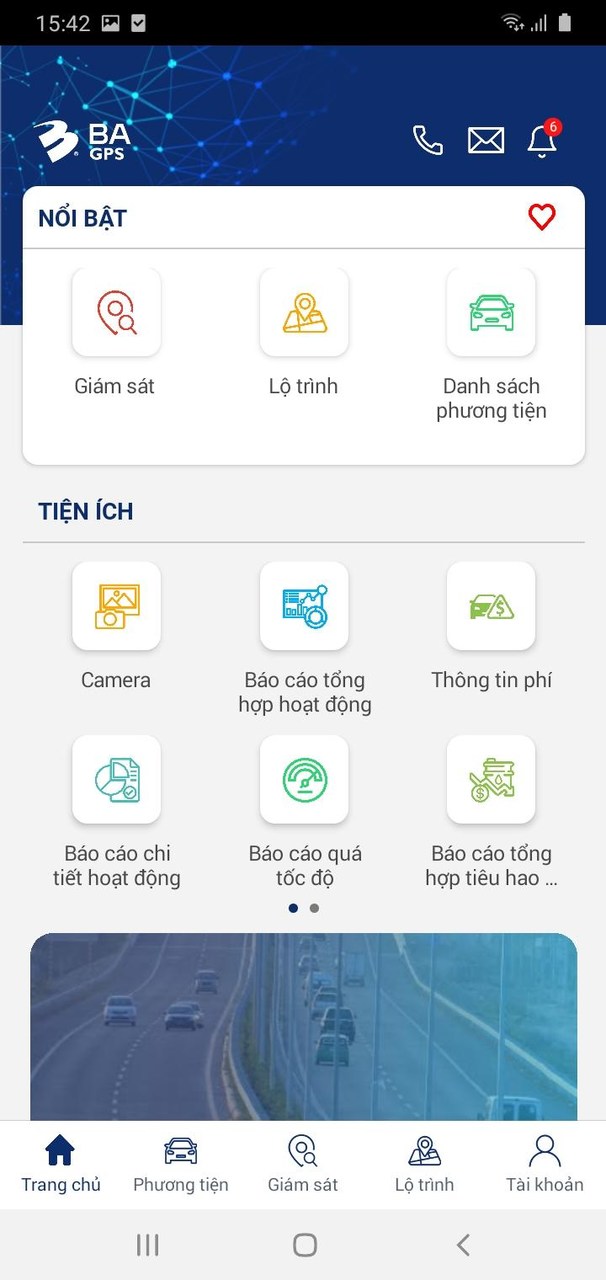The height and width of the screenshot is (1280, 606).
Task: Tap the heart favorites icon
Action: tap(541, 217)
